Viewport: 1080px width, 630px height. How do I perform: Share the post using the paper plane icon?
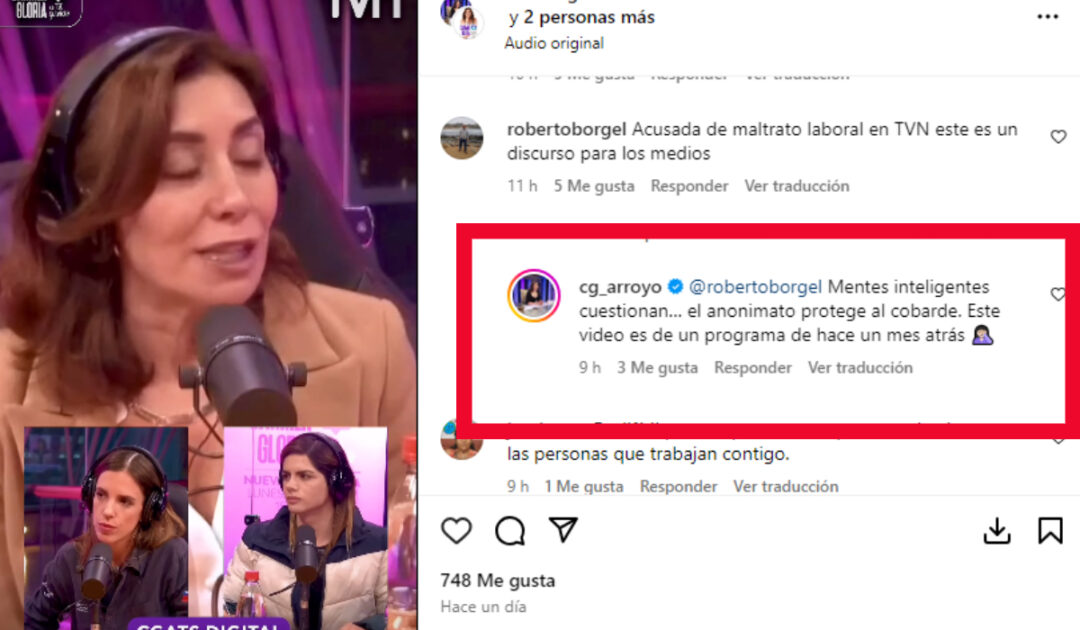[x=564, y=530]
